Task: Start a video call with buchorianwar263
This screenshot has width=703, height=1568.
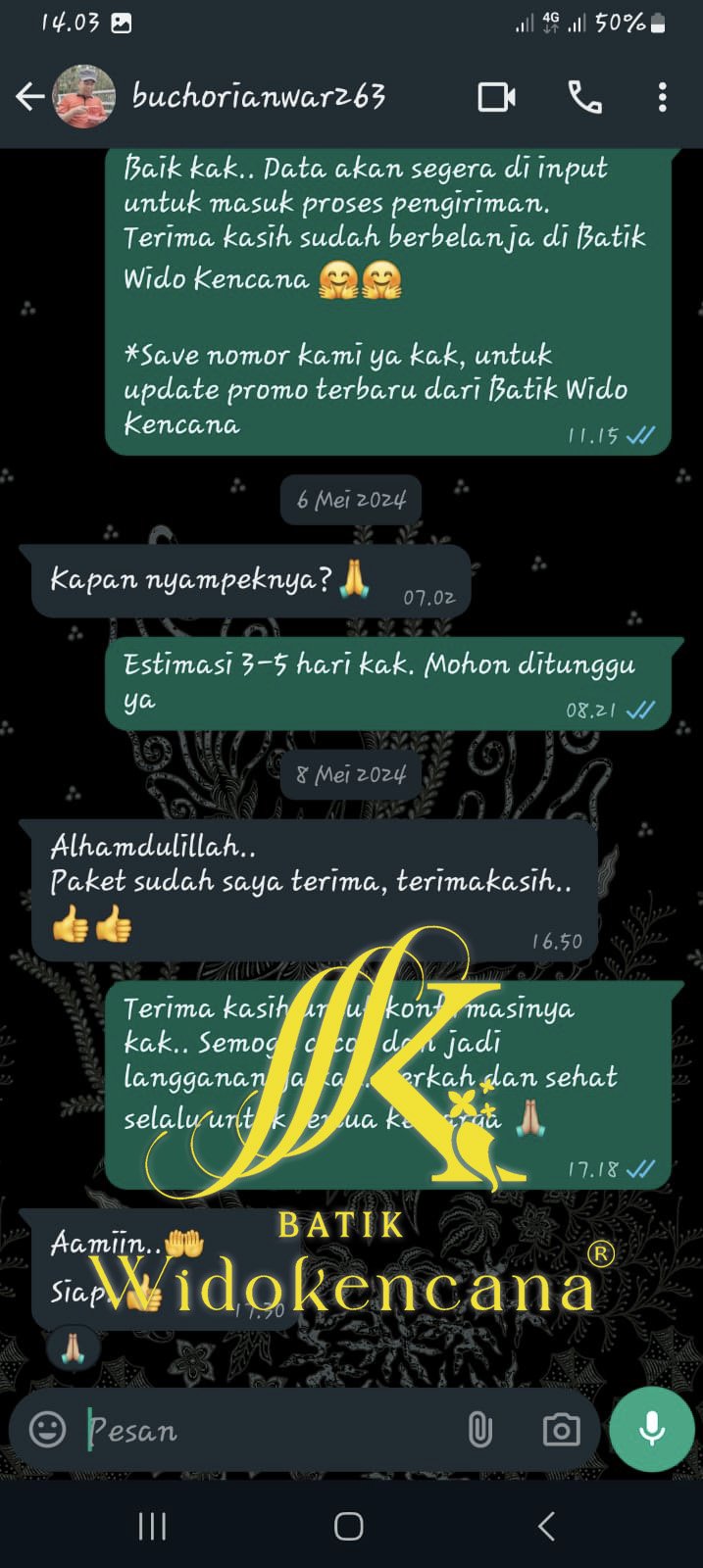Action: (496, 97)
